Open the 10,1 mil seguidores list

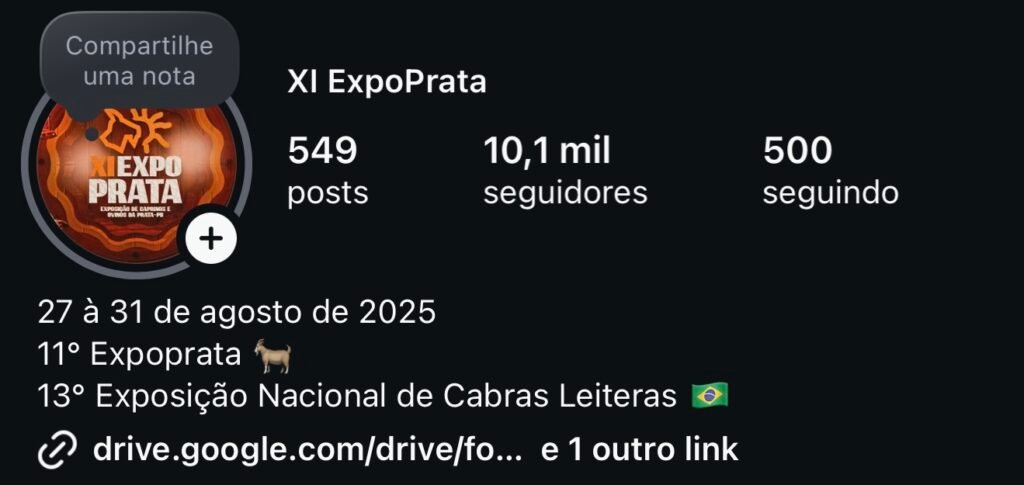point(565,171)
